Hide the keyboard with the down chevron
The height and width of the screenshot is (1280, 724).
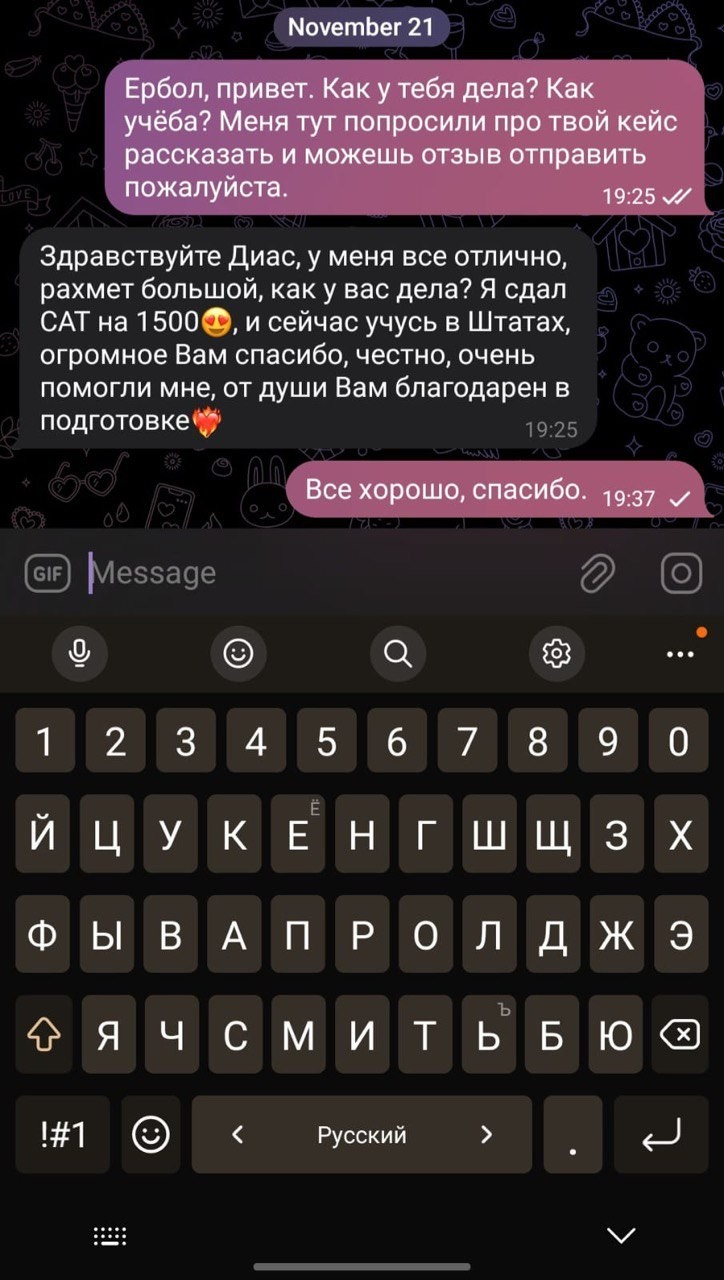(x=621, y=1236)
